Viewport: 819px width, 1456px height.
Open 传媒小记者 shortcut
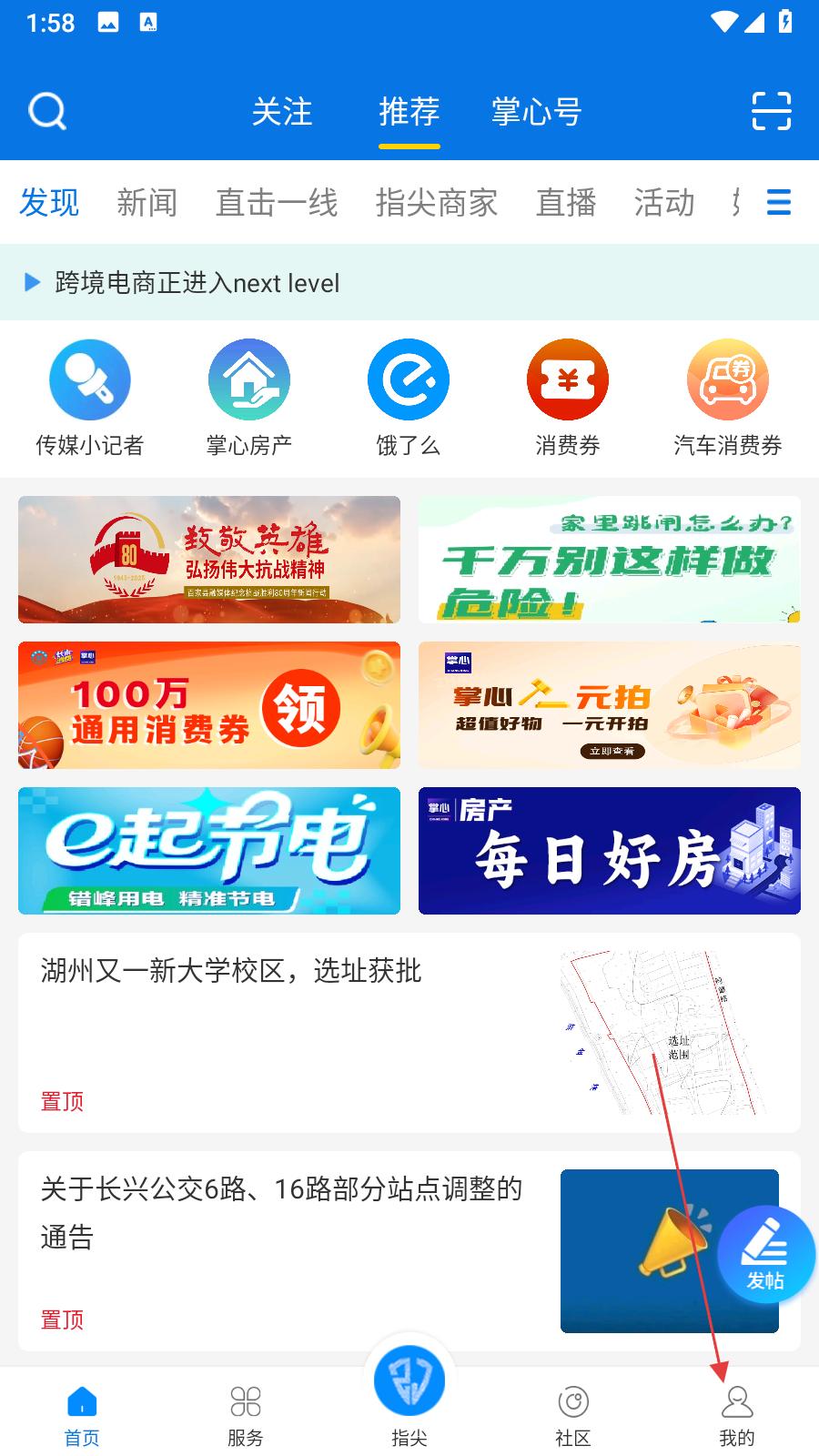coord(89,398)
